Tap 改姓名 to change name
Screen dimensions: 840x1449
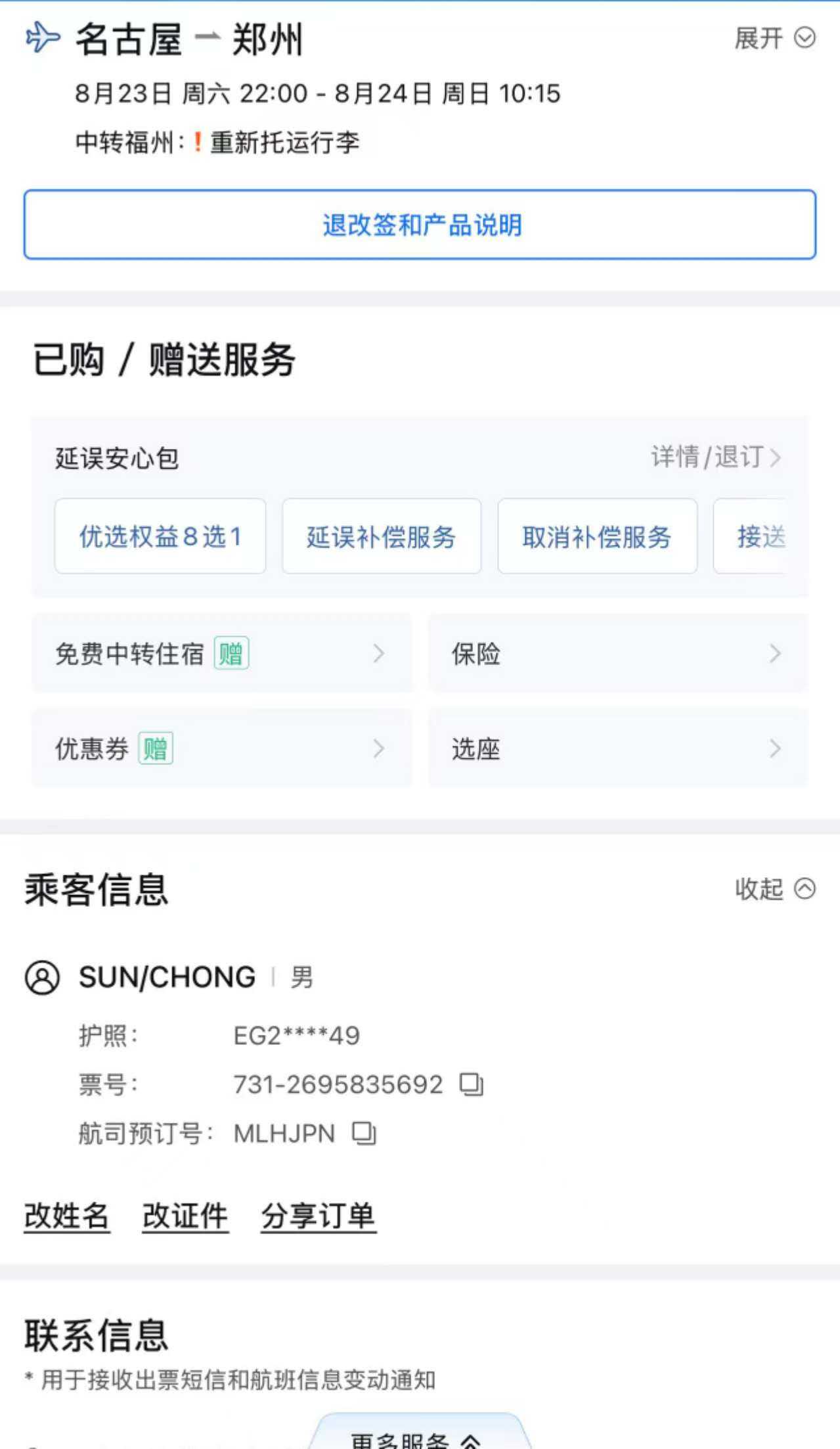(x=67, y=1216)
